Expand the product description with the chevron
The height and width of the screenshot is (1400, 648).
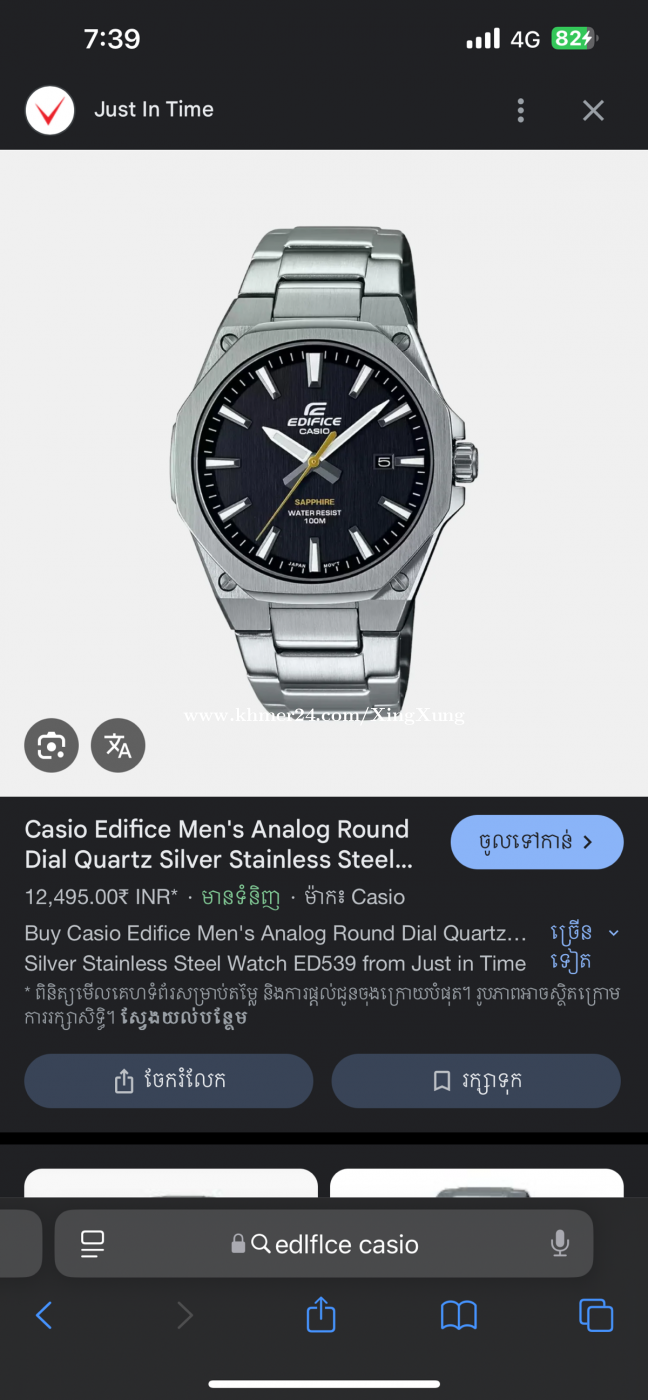613,933
